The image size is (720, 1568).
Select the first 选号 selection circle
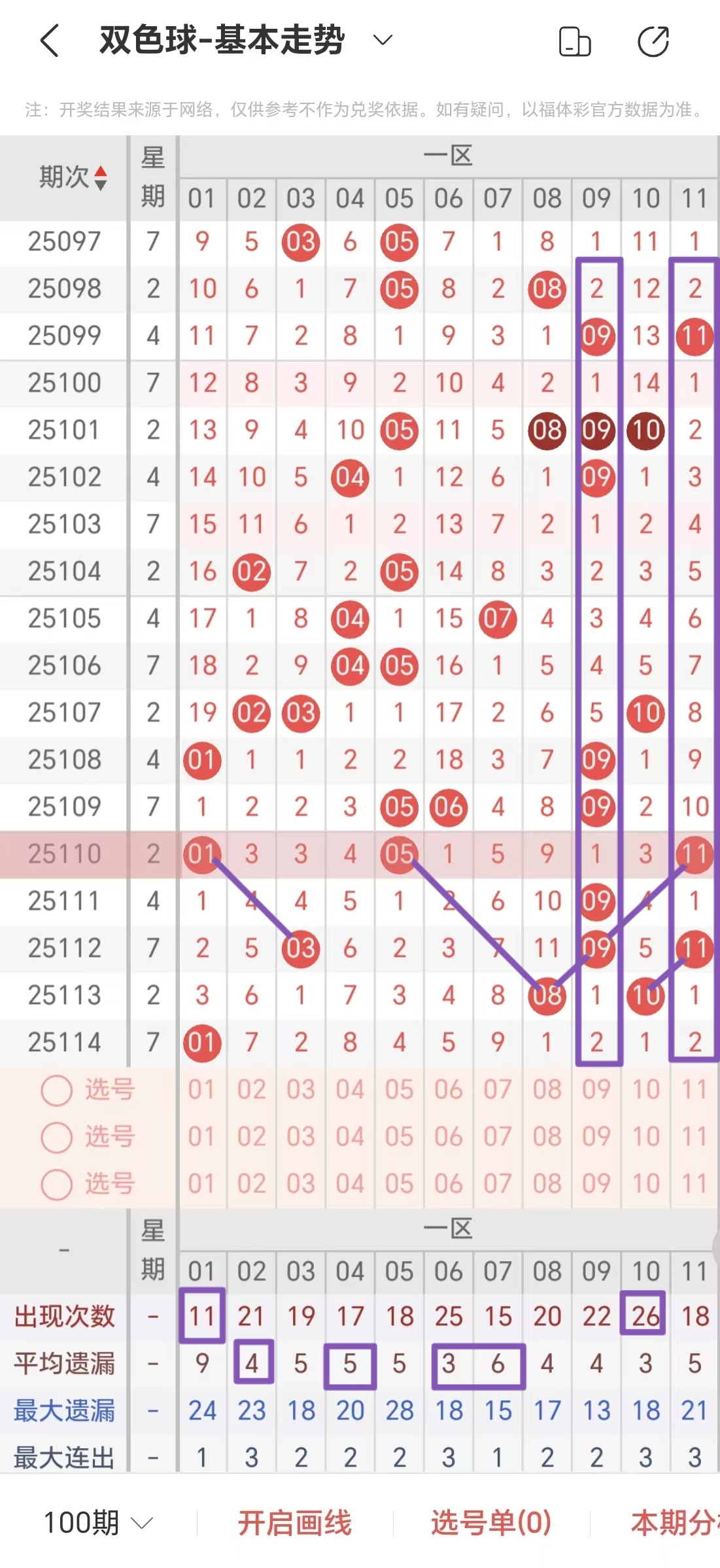(56, 1090)
